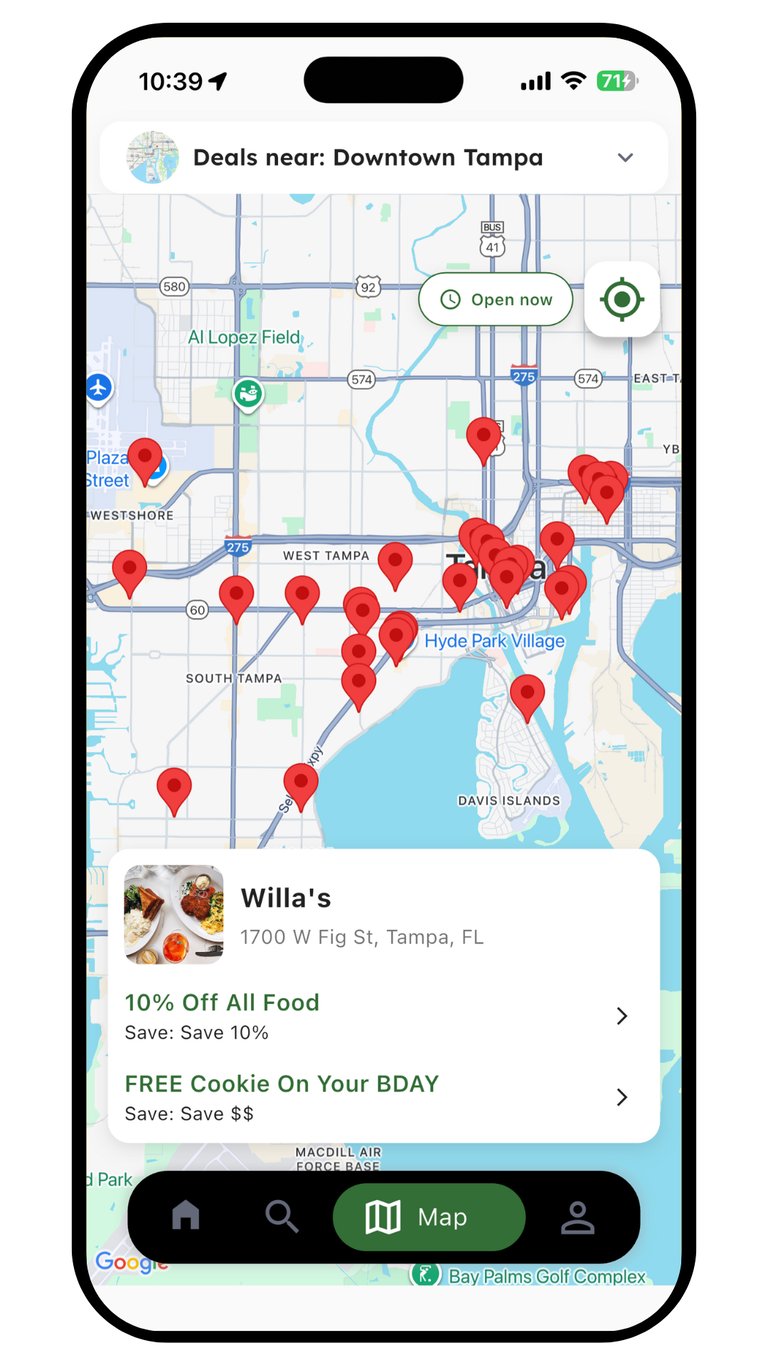Viewport: 768px width, 1365px height.
Task: Open the 10% Off All Food deal
Action: click(x=380, y=1016)
